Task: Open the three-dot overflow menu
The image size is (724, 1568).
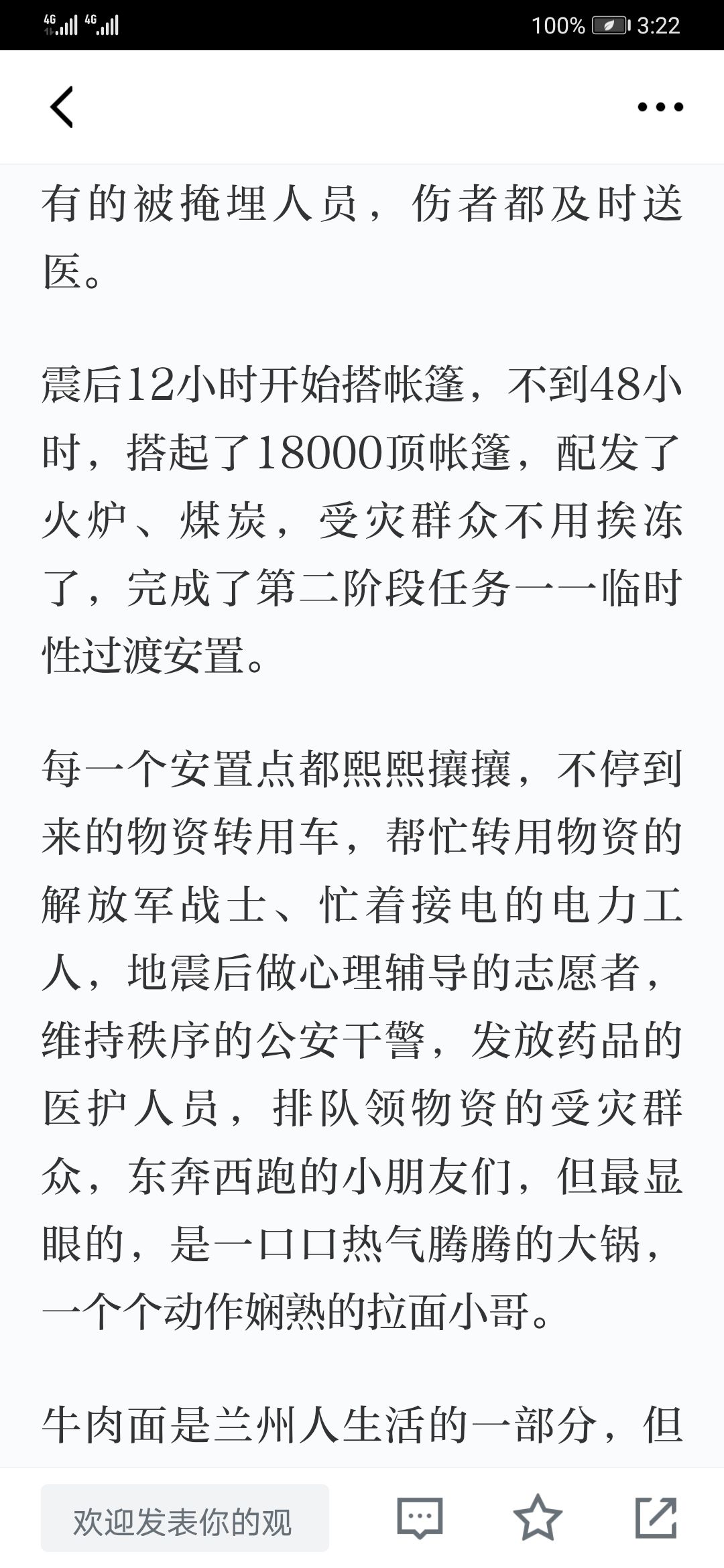Action: pos(660,107)
